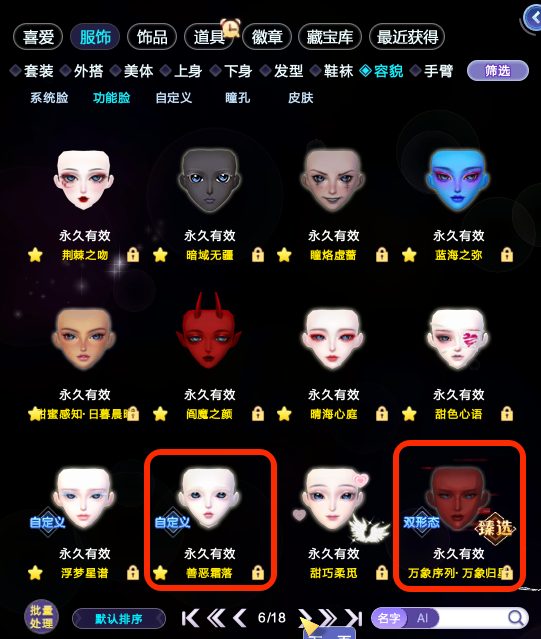Show the 最近获得 recently obtained tab
The image size is (541, 639).
pos(407,37)
